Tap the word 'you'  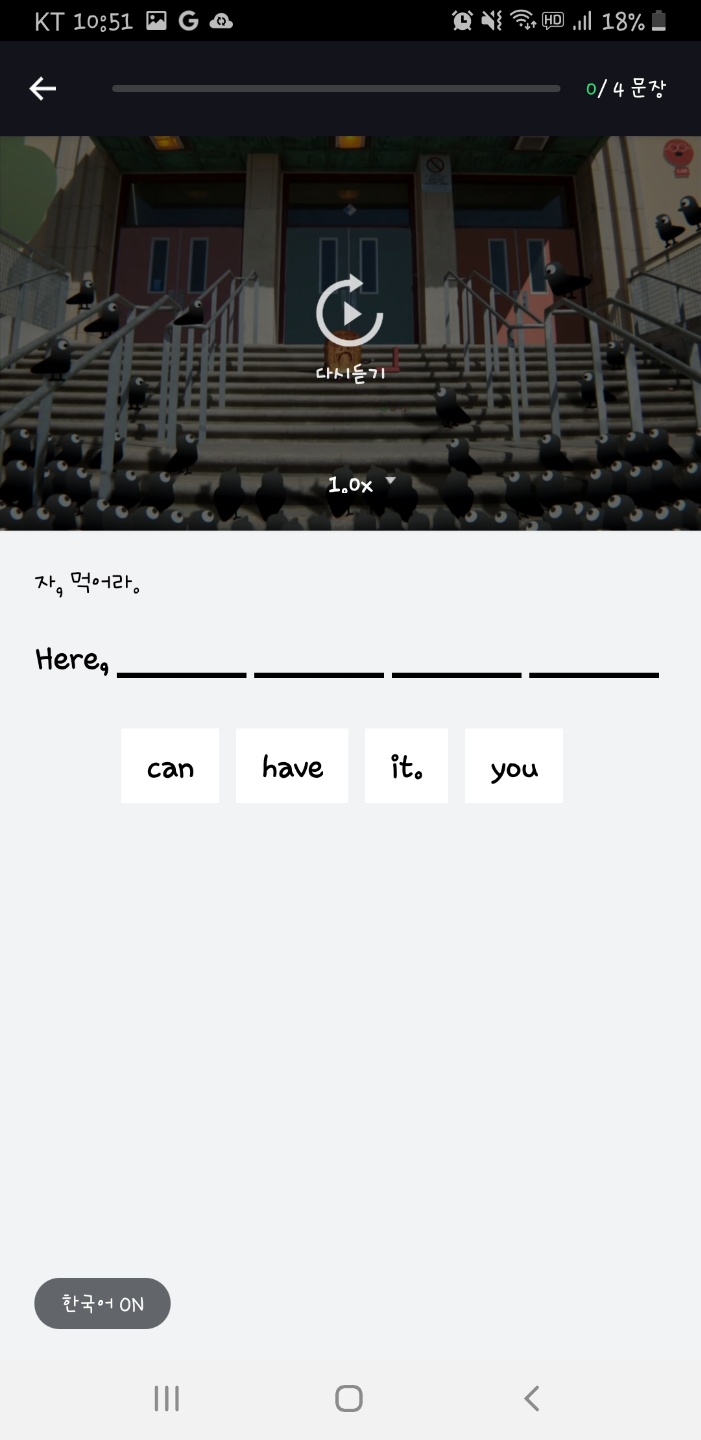point(514,766)
